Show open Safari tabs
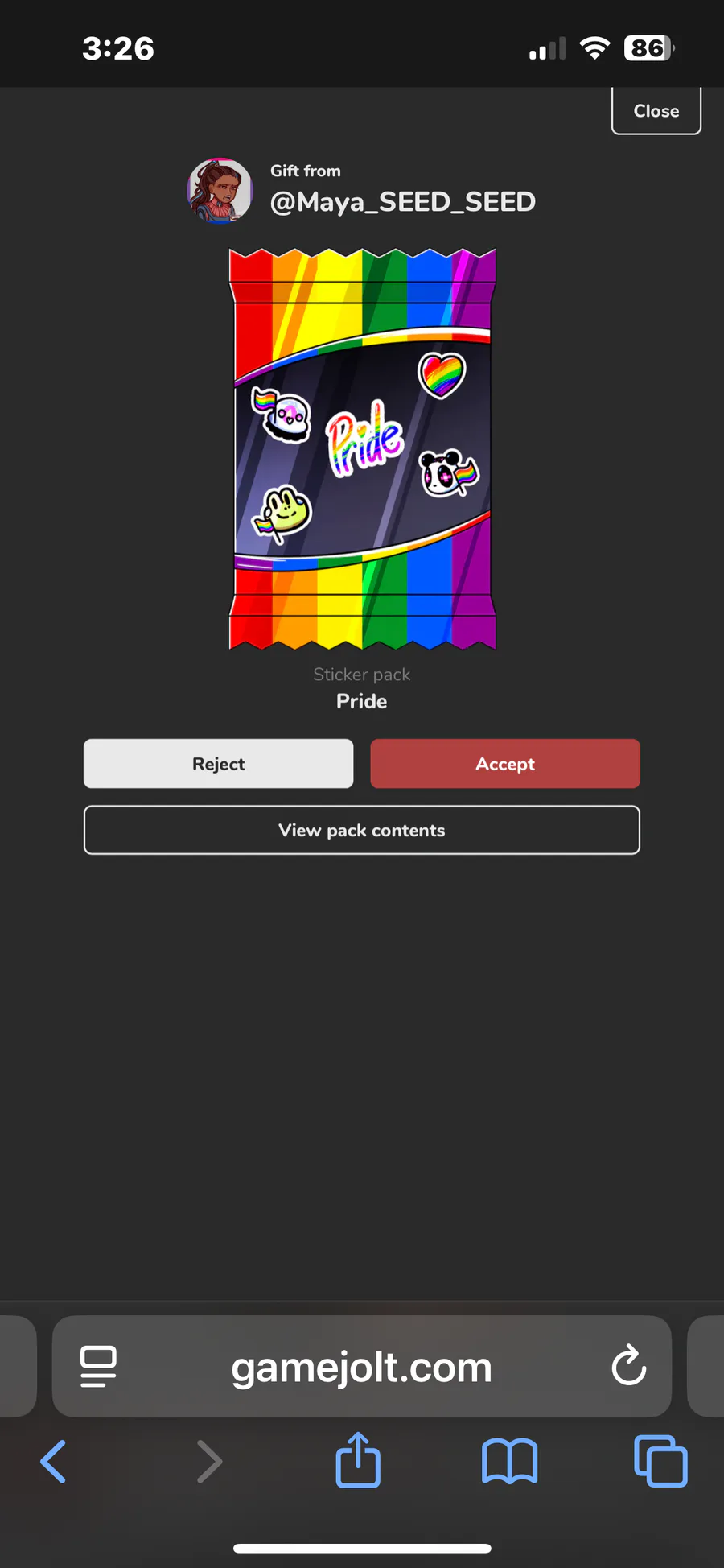 [660, 1461]
